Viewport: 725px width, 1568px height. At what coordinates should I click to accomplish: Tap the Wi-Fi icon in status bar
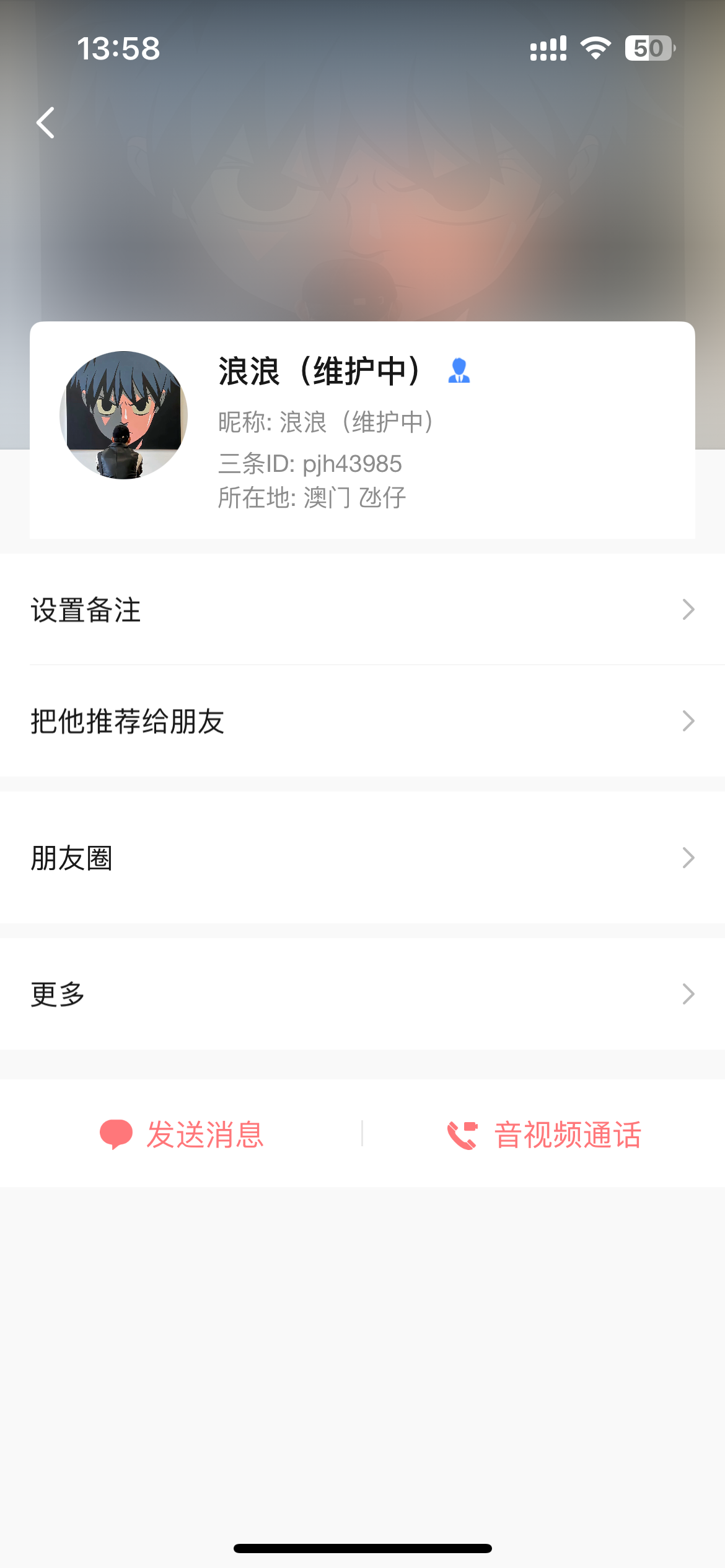click(x=594, y=48)
